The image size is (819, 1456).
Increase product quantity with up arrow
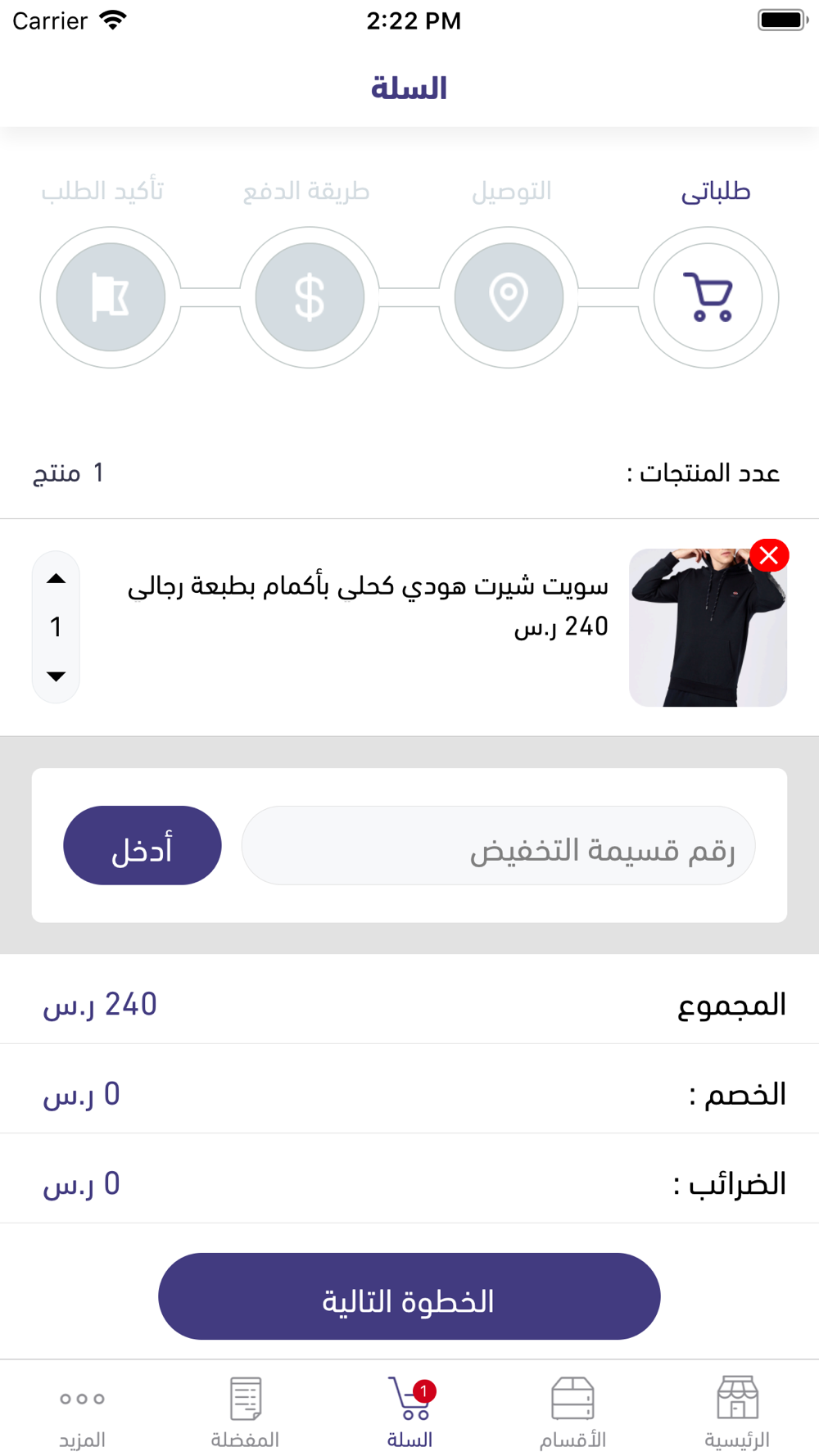pyautogui.click(x=56, y=579)
